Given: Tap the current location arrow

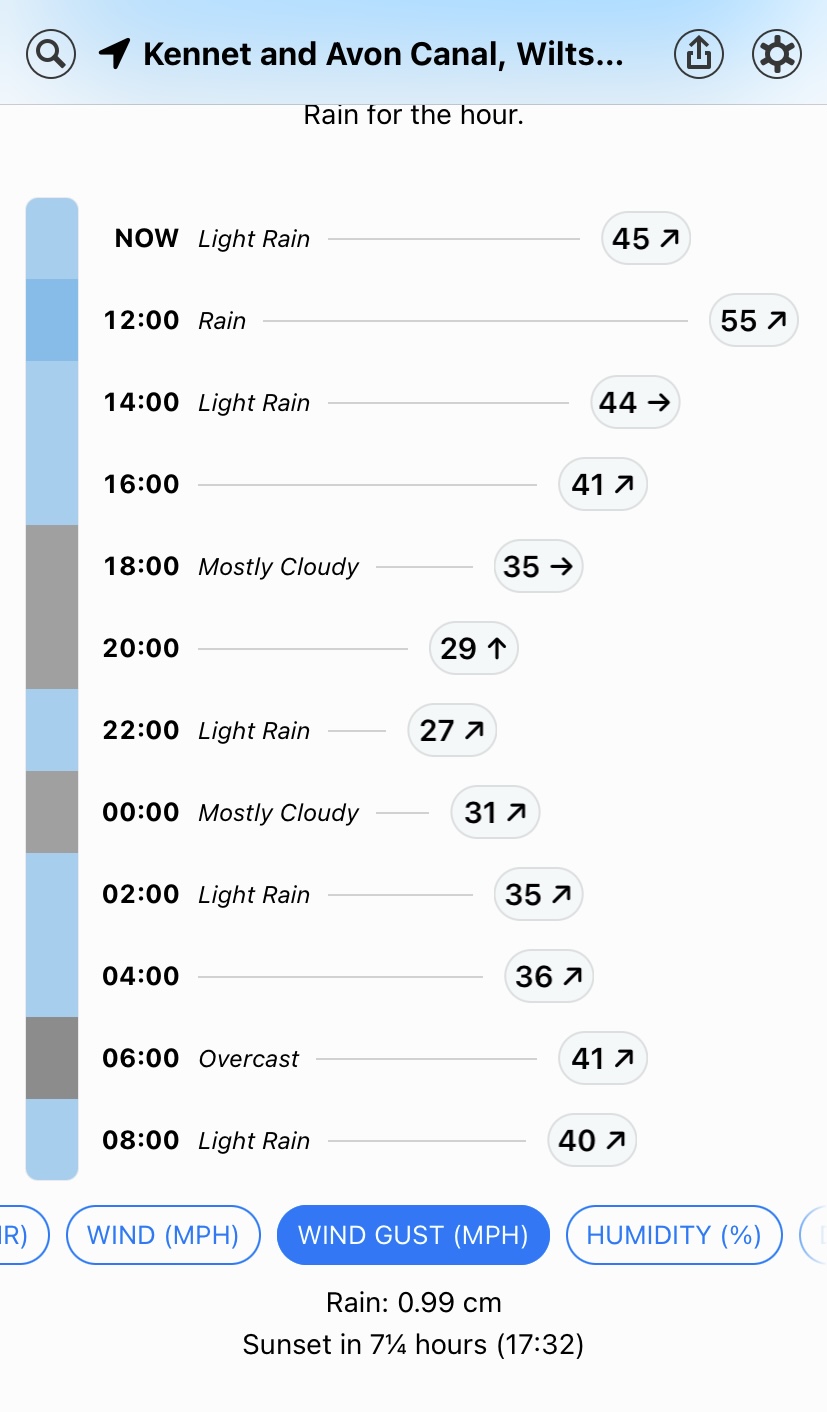Looking at the screenshot, I should click(x=115, y=54).
